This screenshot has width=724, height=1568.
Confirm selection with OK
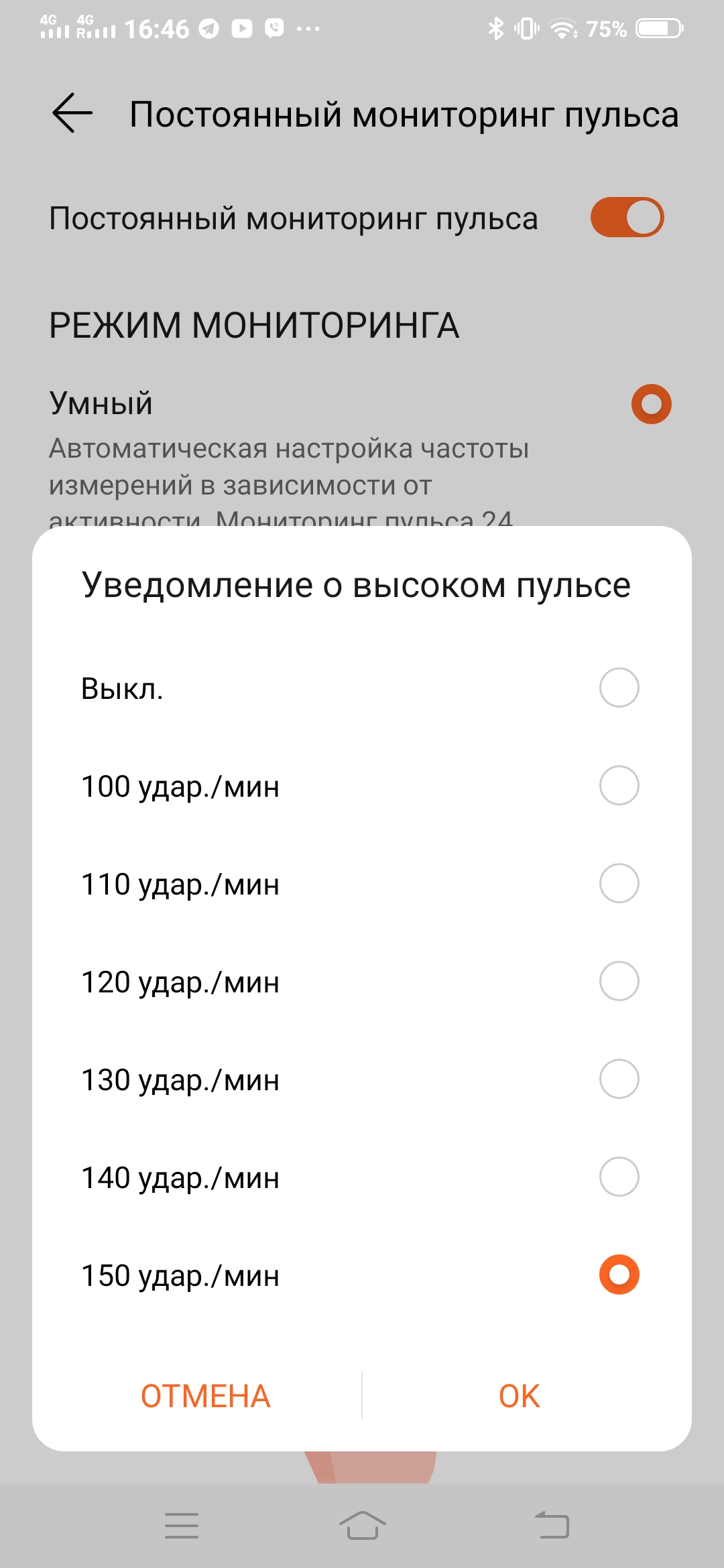[520, 1396]
